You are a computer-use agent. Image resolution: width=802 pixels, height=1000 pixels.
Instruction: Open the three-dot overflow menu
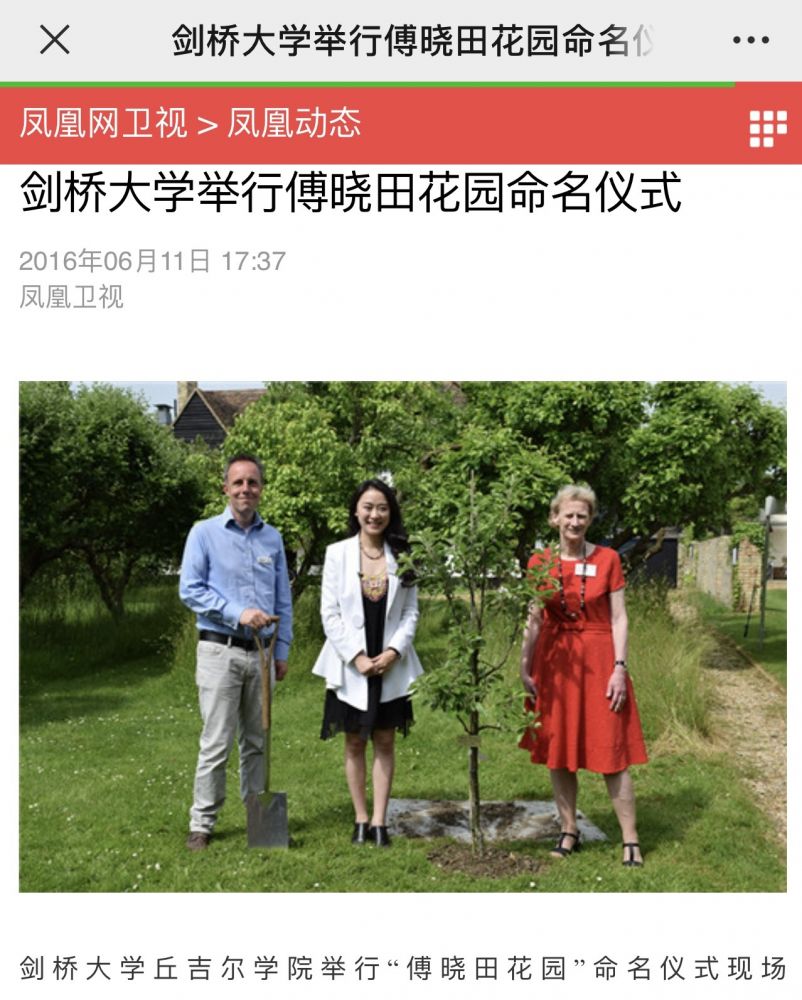point(750,40)
